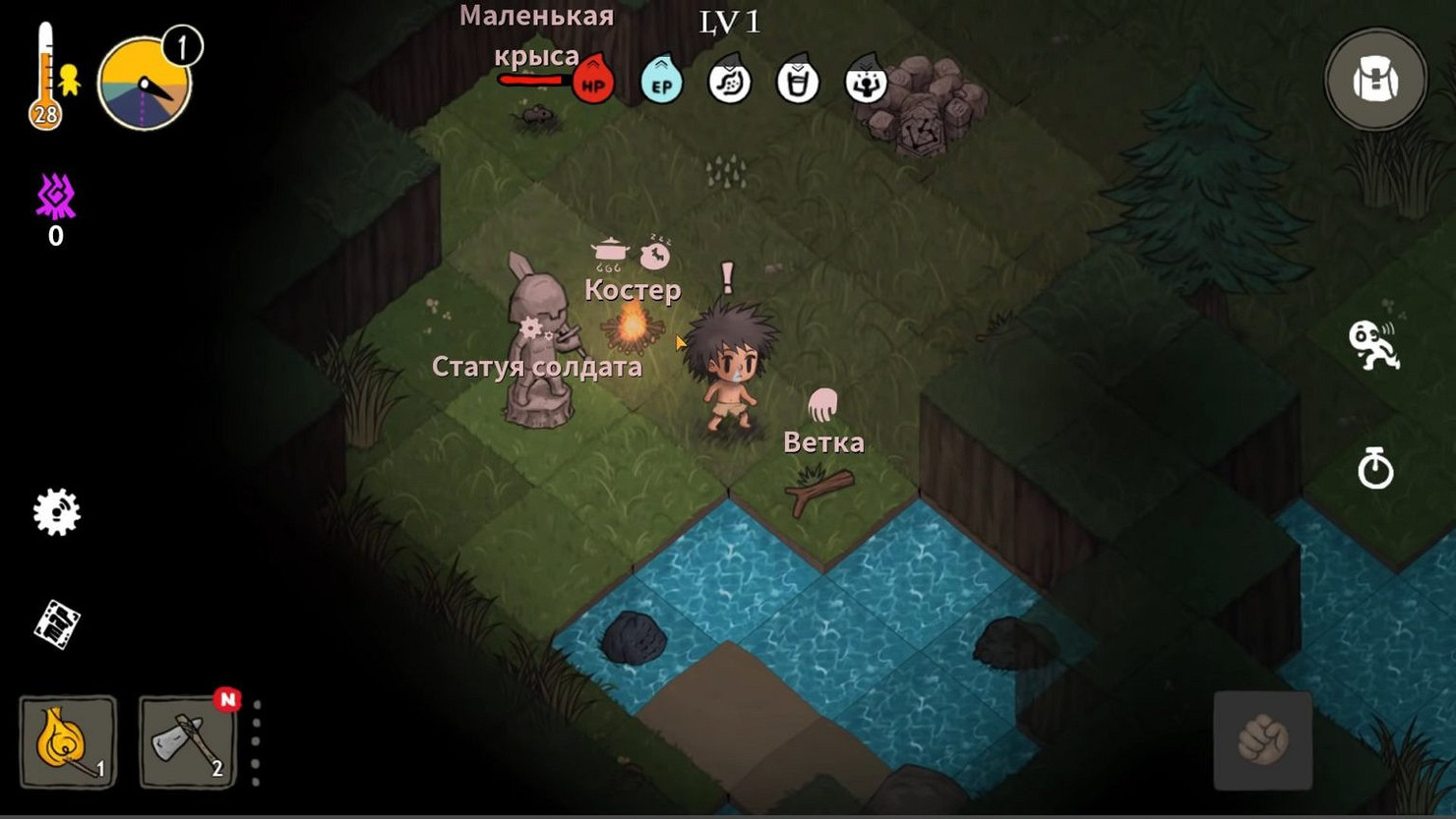Select the stone axe in slot 2

point(187,742)
